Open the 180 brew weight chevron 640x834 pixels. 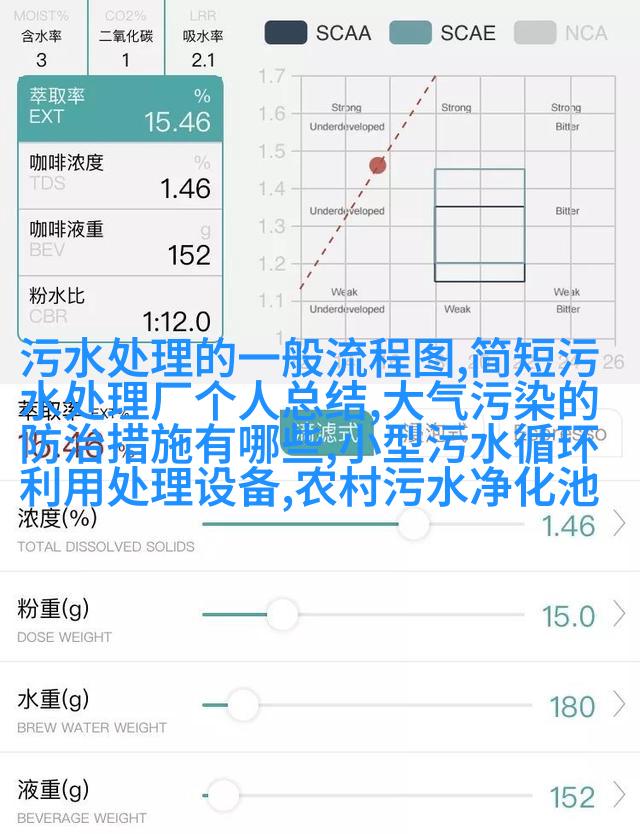[619, 706]
